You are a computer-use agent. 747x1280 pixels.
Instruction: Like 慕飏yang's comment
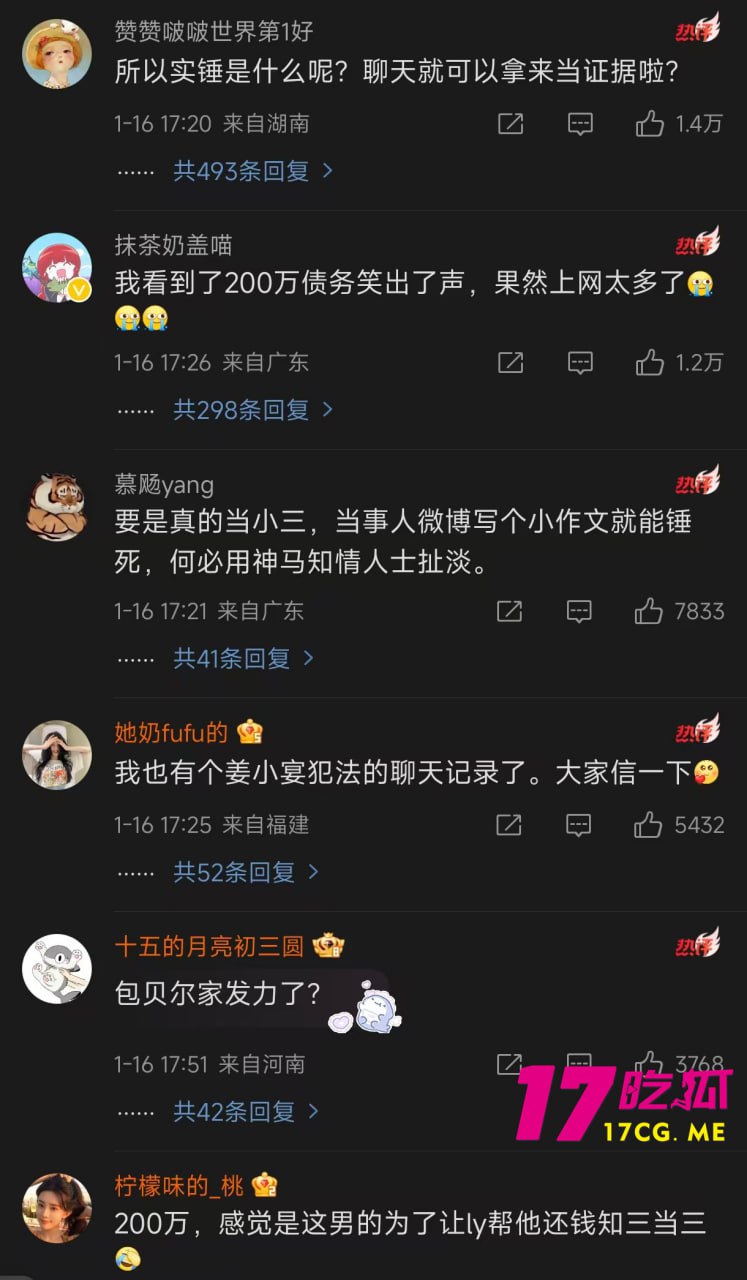[x=650, y=610]
